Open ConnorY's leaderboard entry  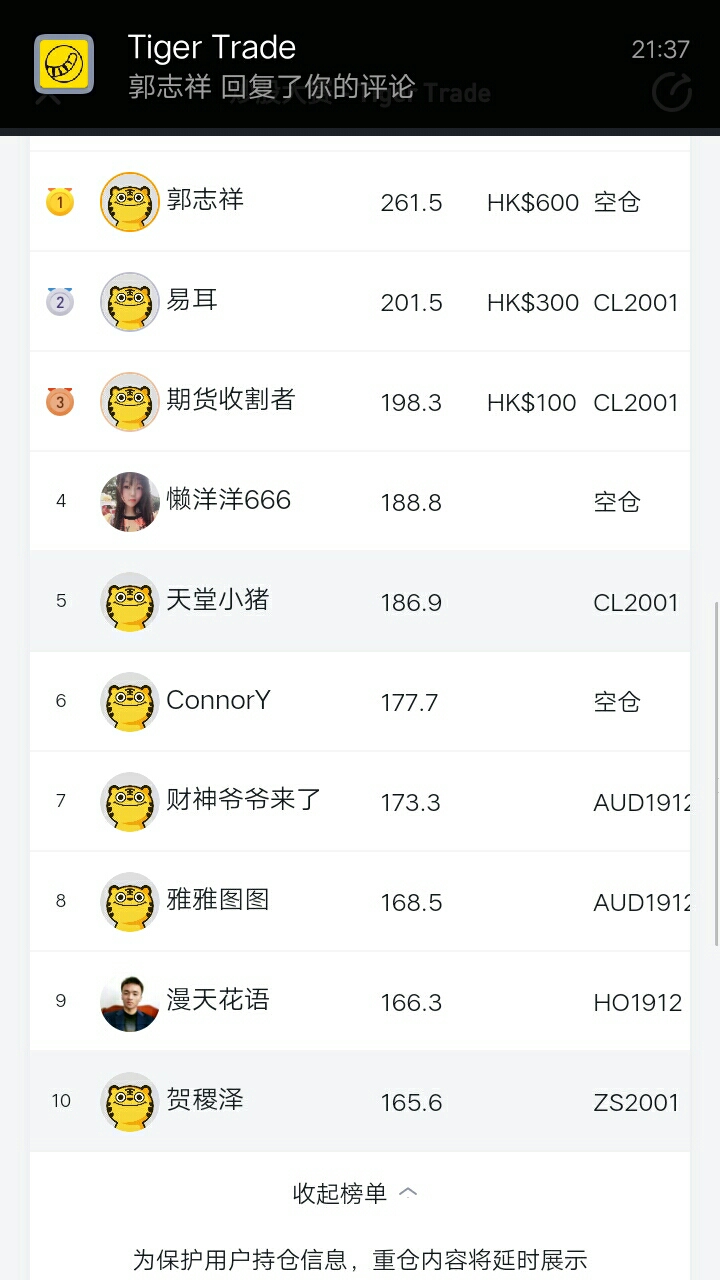[360, 701]
